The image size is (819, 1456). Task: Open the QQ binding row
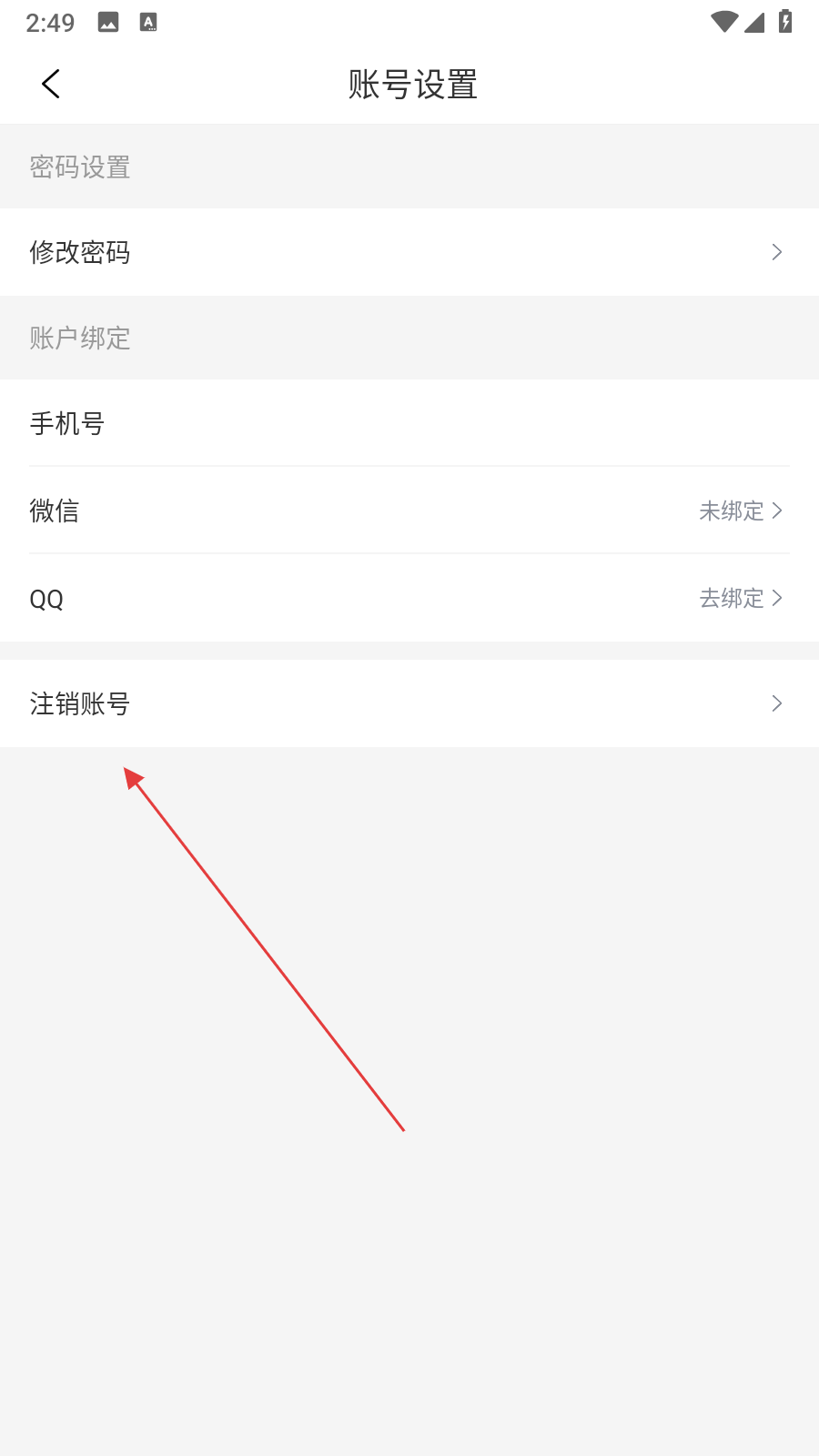[x=409, y=598]
